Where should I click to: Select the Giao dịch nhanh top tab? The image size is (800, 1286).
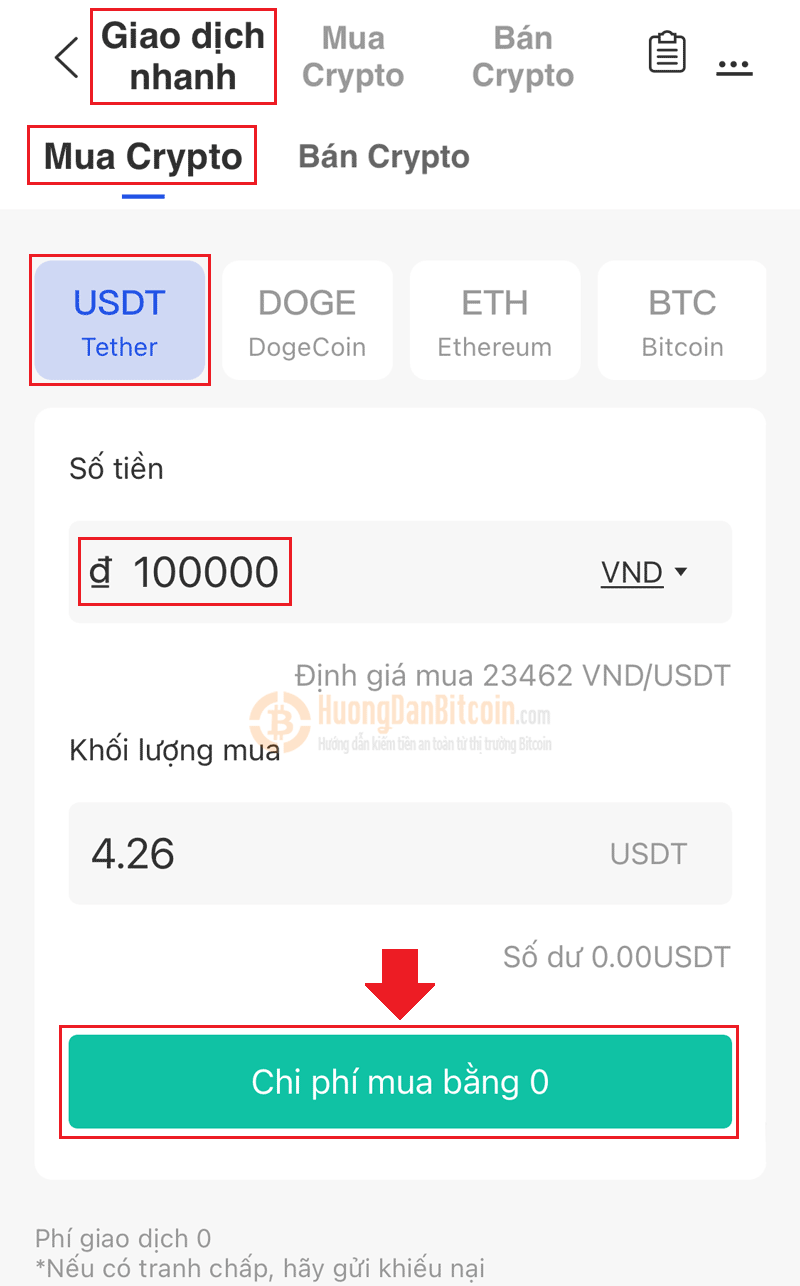(183, 56)
